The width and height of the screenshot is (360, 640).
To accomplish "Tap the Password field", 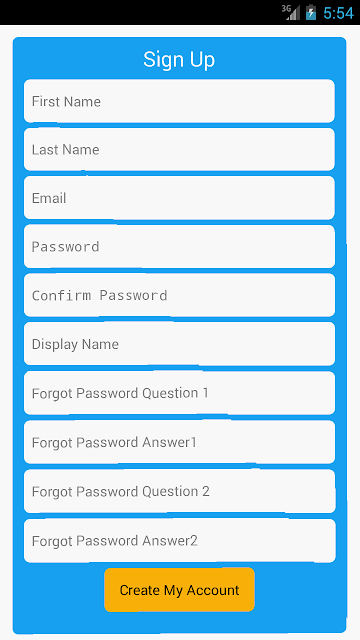I will click(x=179, y=247).
